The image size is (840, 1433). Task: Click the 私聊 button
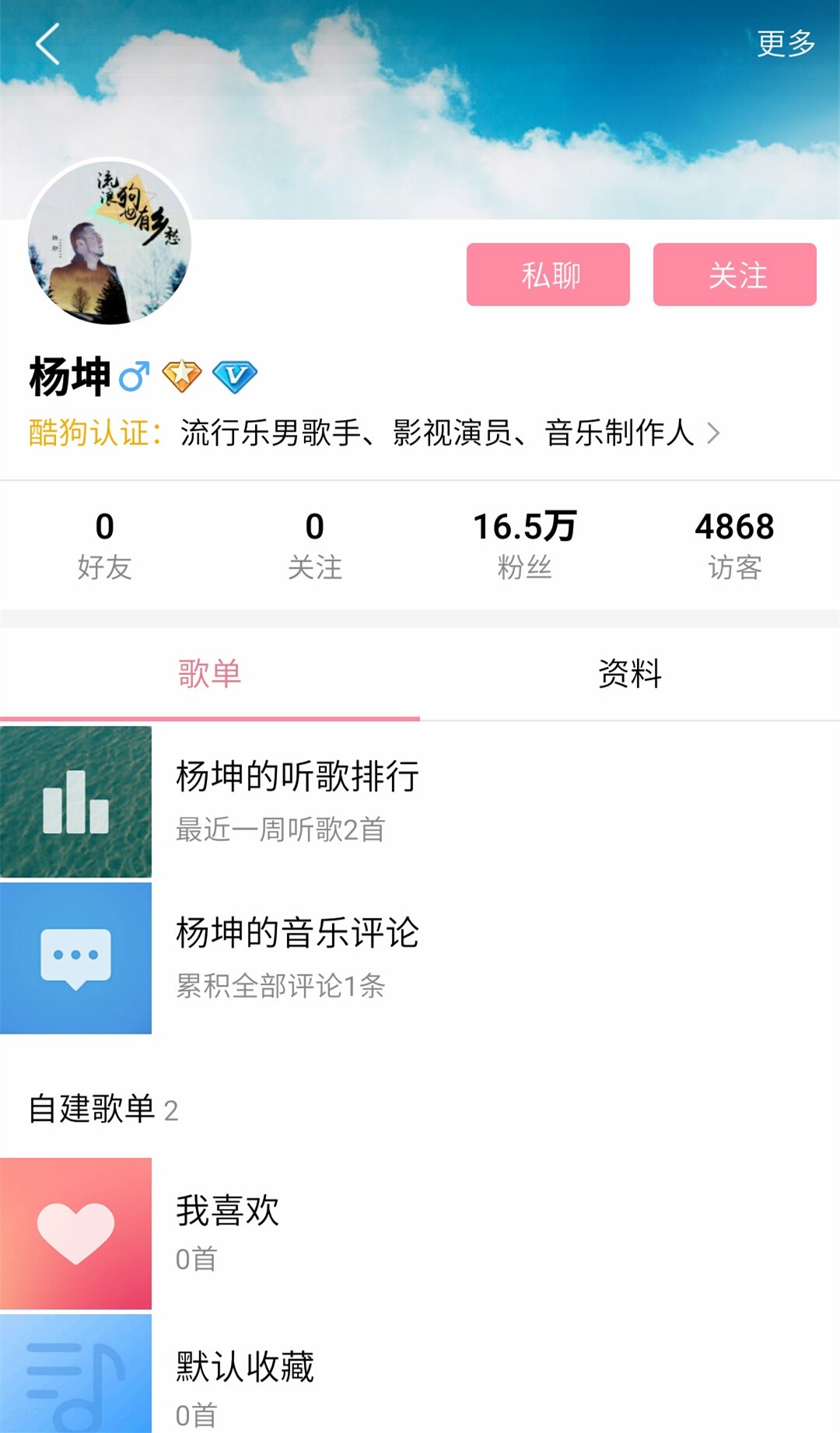[x=547, y=275]
